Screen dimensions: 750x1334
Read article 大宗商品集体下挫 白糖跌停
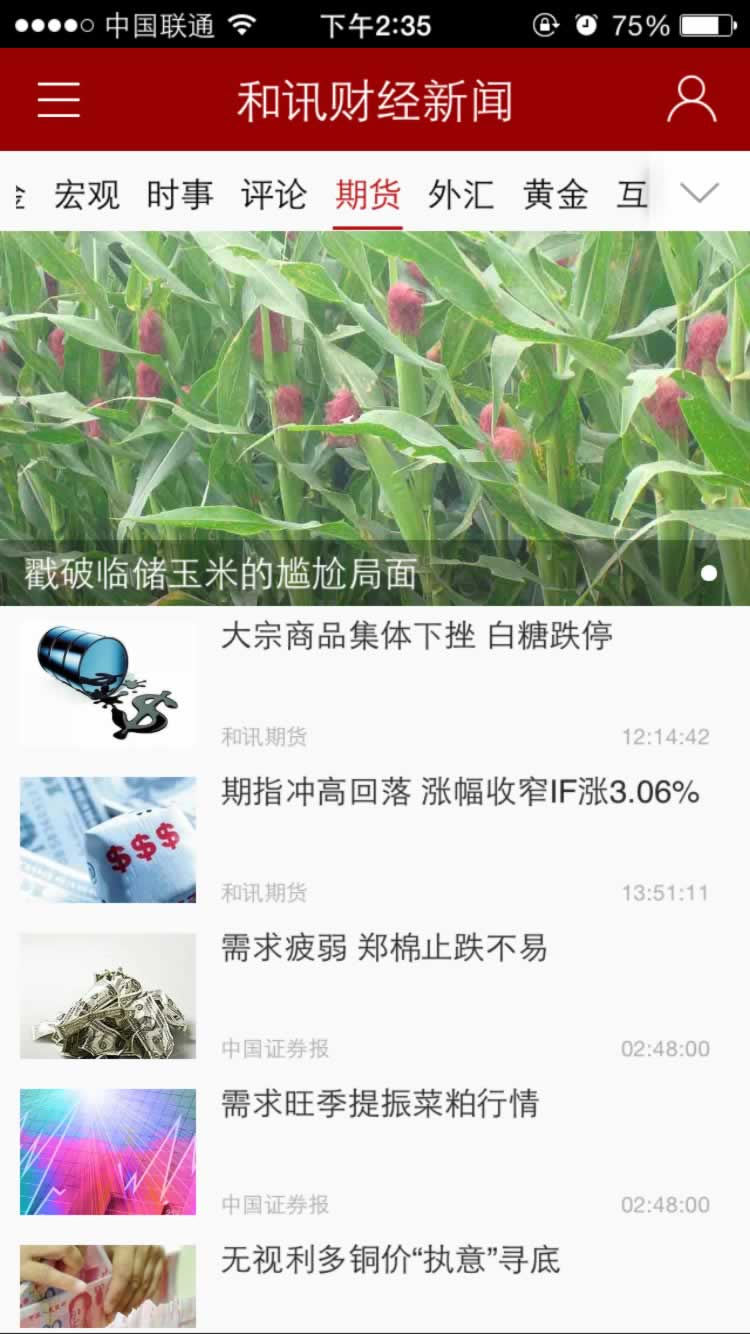pos(416,636)
